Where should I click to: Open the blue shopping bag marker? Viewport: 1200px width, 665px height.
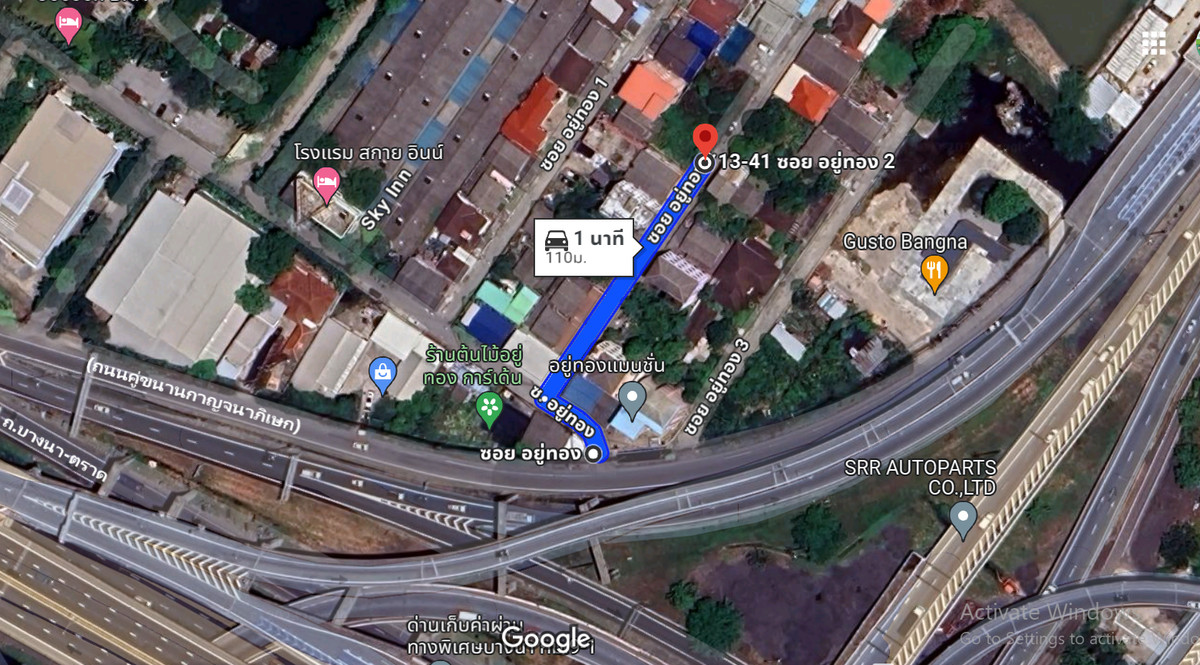[x=382, y=373]
